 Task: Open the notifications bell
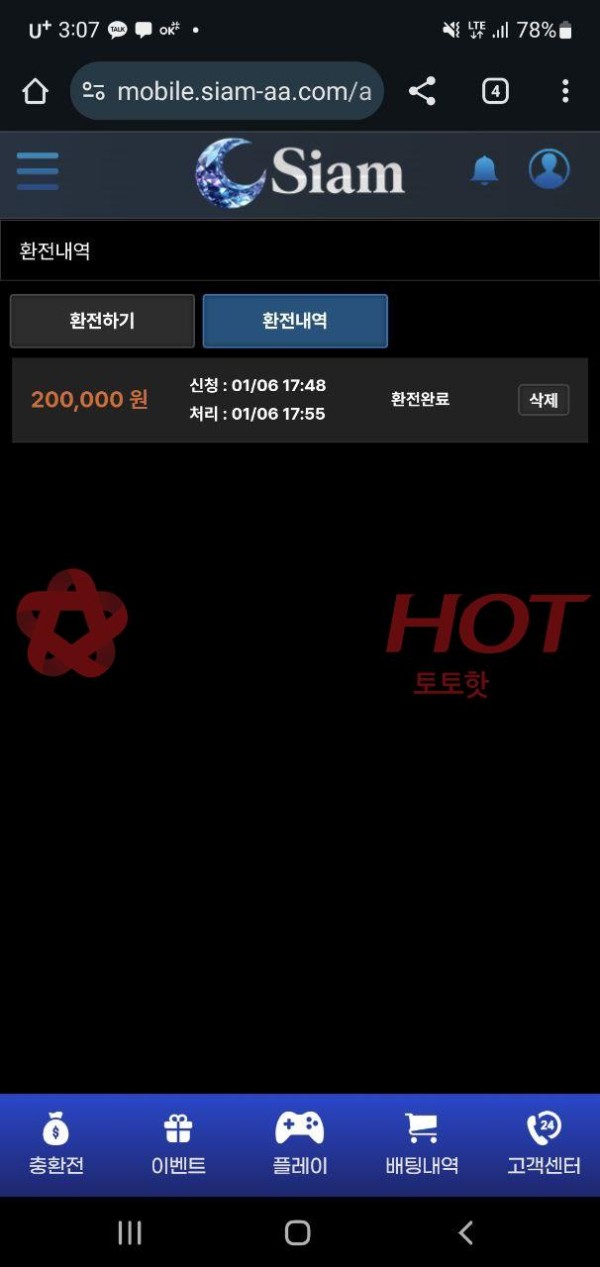tap(485, 170)
